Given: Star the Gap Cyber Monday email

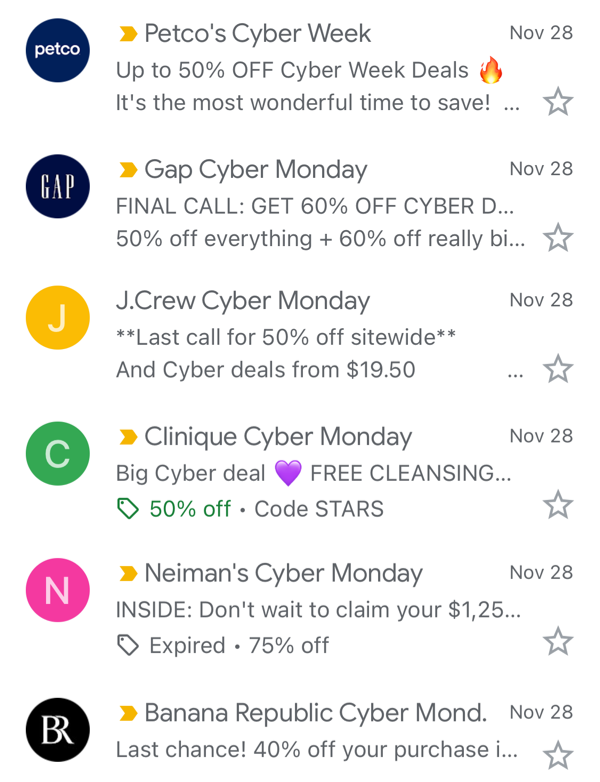Looking at the screenshot, I should coord(557,238).
